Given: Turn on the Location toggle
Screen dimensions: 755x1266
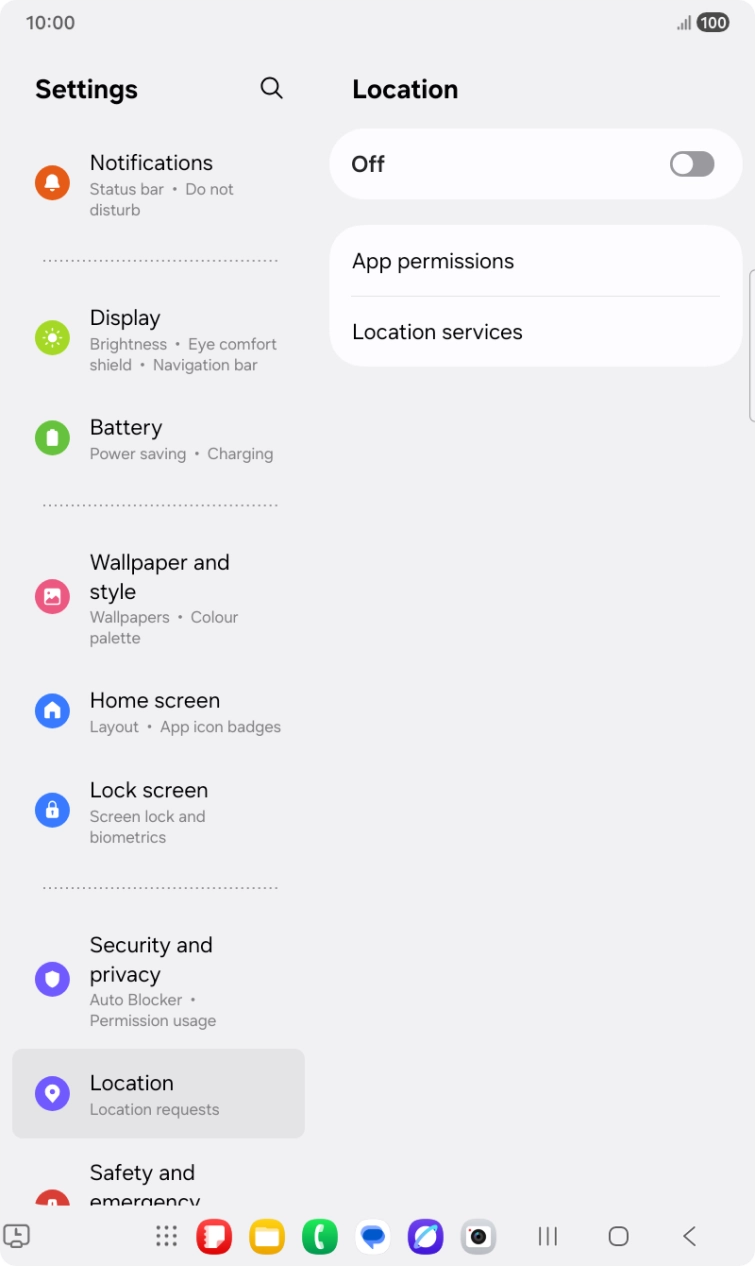Looking at the screenshot, I should pos(691,164).
